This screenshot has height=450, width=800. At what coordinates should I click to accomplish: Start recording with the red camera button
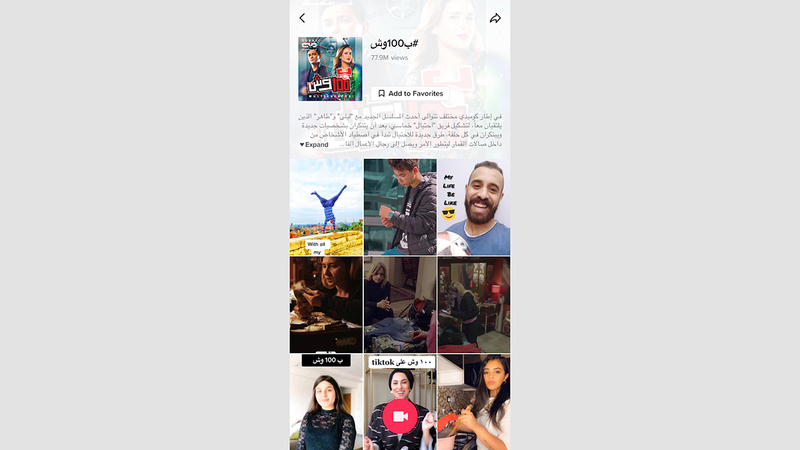click(400, 416)
